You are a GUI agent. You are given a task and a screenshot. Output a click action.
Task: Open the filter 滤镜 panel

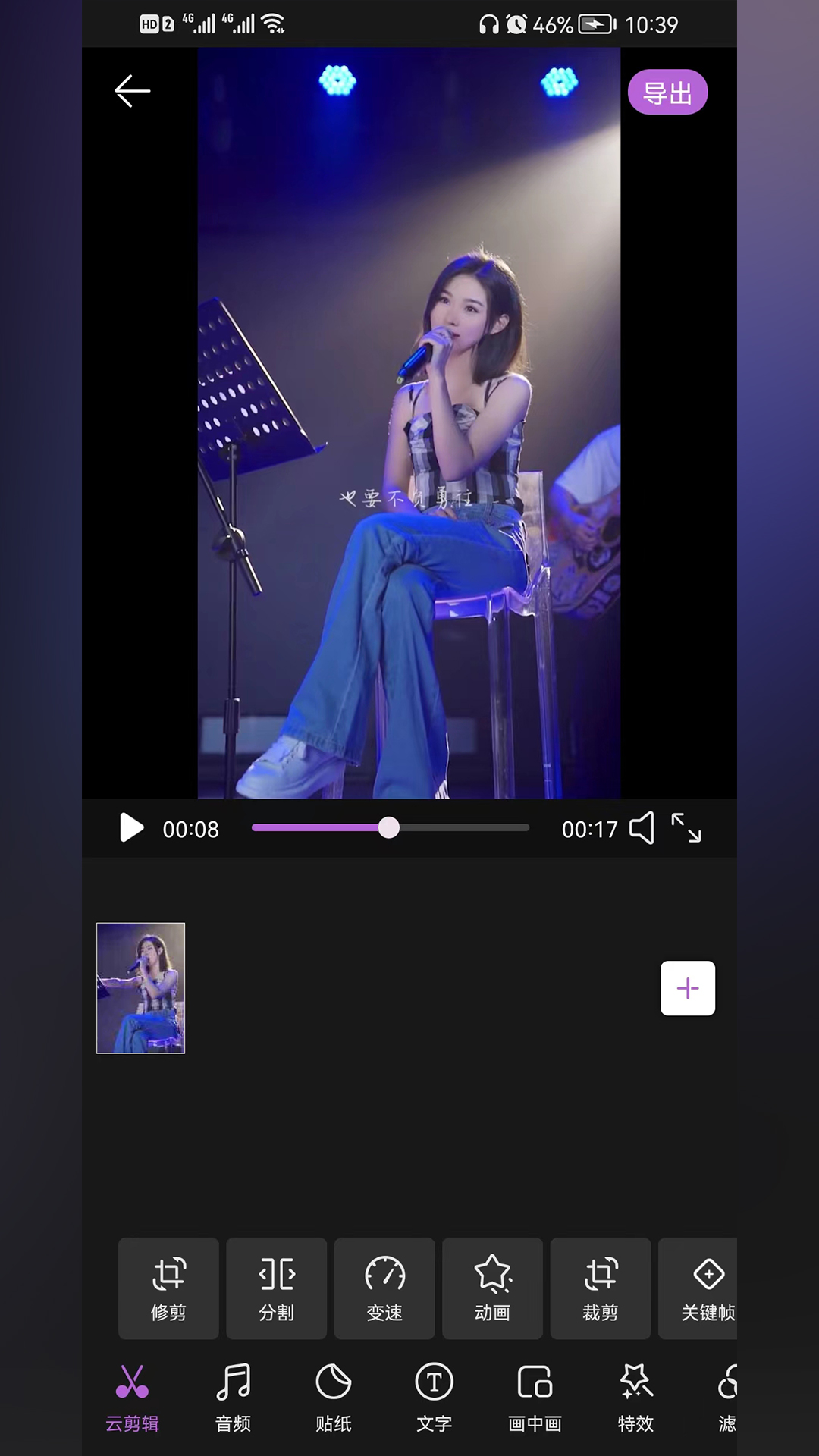pyautogui.click(x=728, y=1399)
